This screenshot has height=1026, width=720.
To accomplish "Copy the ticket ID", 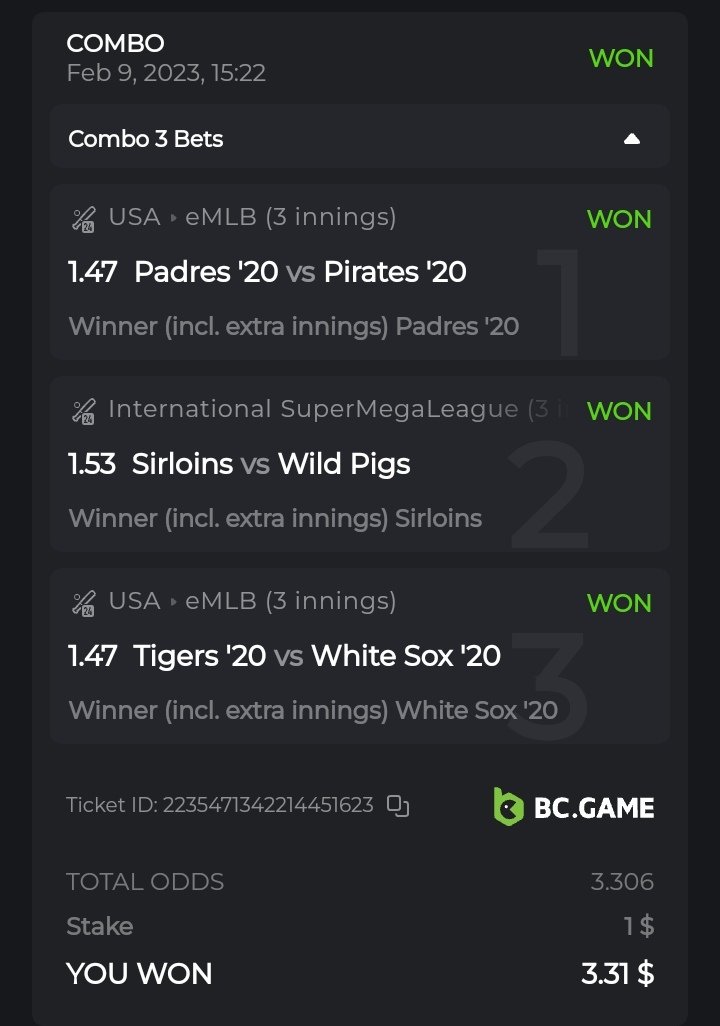I will click(x=398, y=806).
